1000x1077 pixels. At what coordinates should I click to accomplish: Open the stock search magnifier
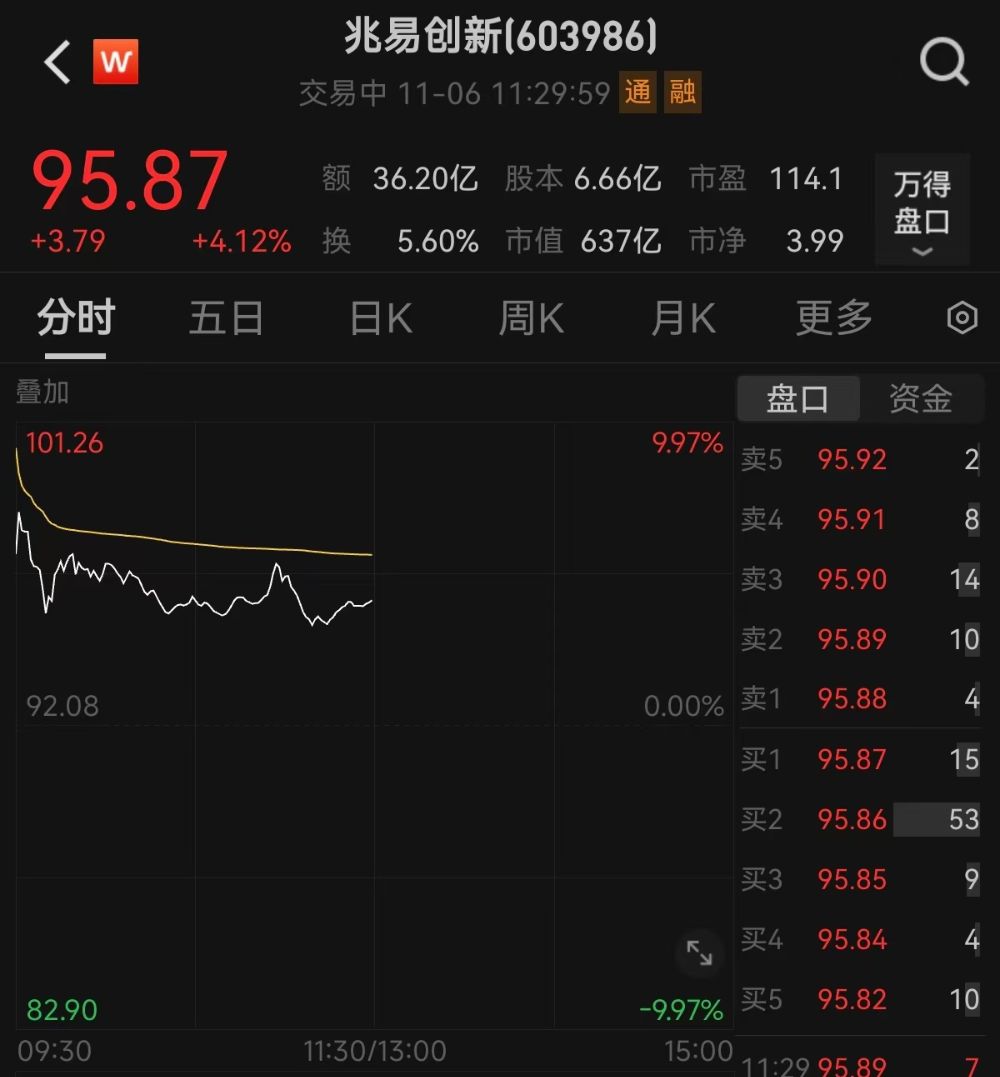pyautogui.click(x=944, y=63)
